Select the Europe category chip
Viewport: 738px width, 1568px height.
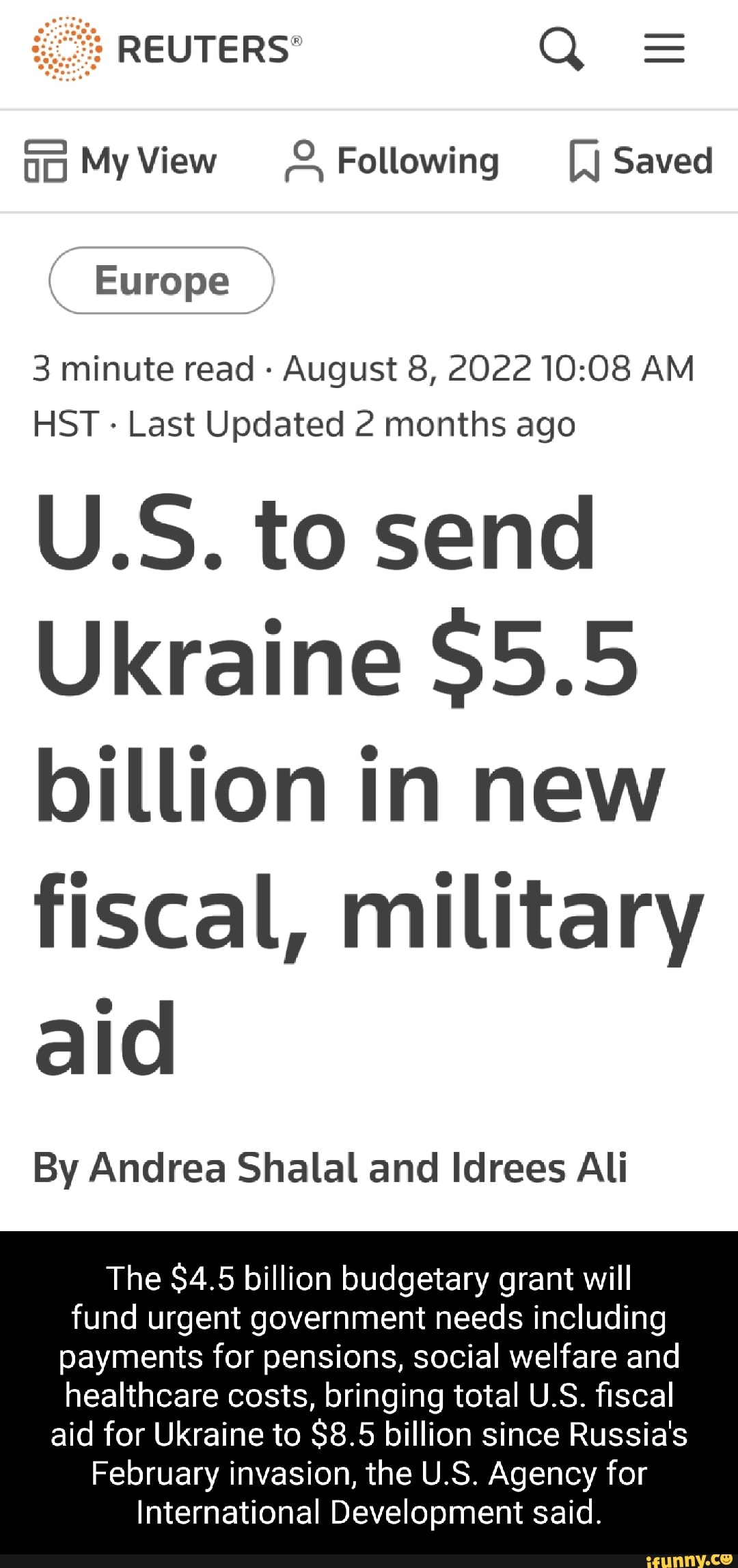pos(161,281)
